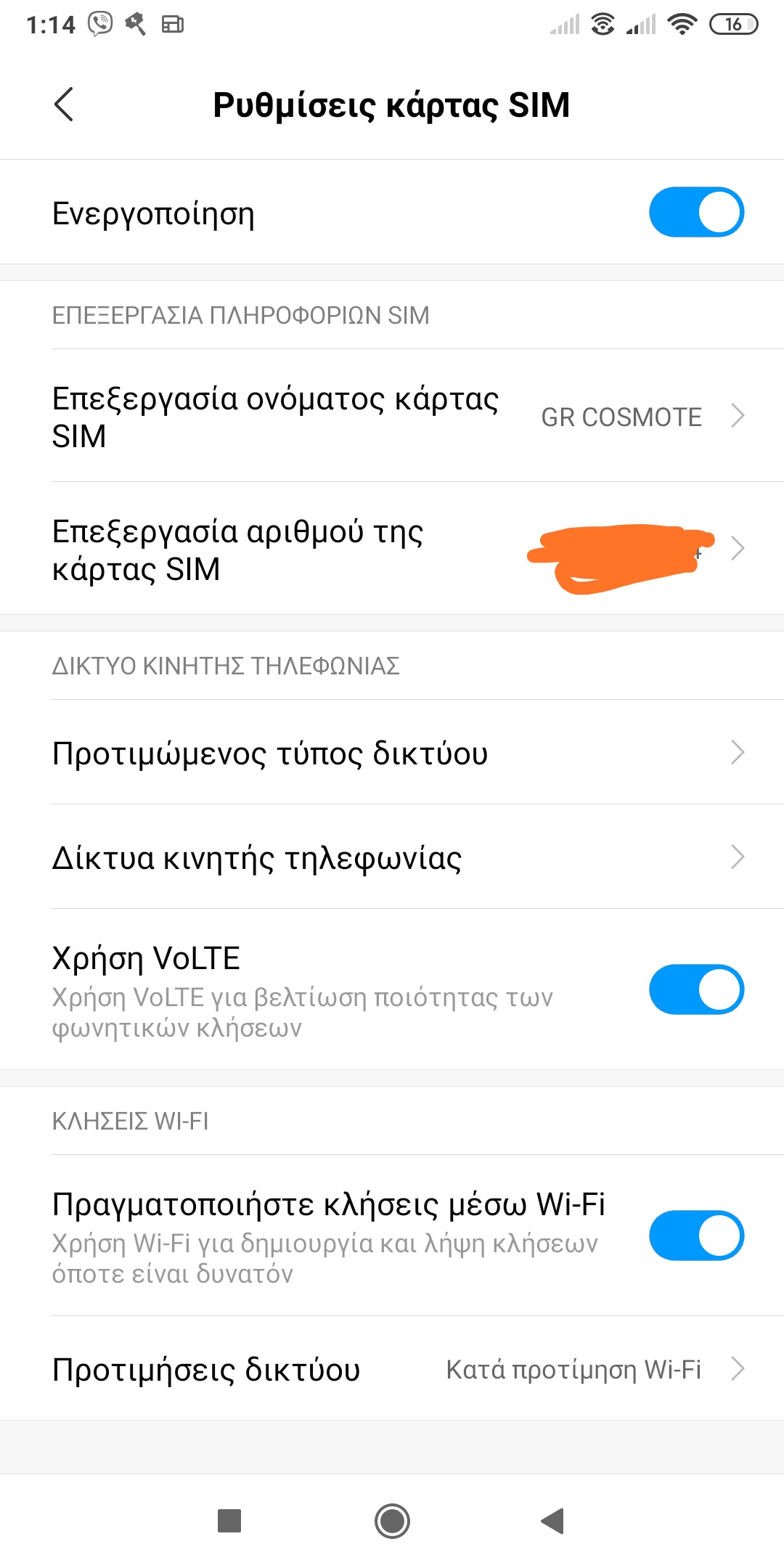The width and height of the screenshot is (784, 1568).
Task: Turn off calls via Wi-Fi switch
Action: coord(695,1236)
